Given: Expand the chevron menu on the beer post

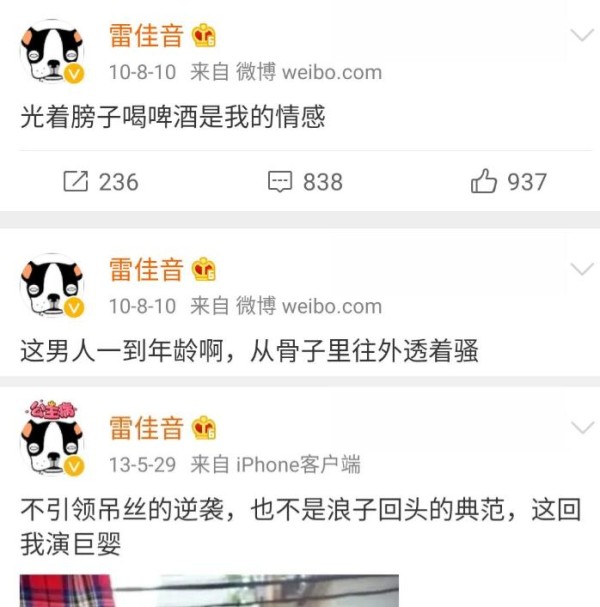Looking at the screenshot, I should point(581,37).
